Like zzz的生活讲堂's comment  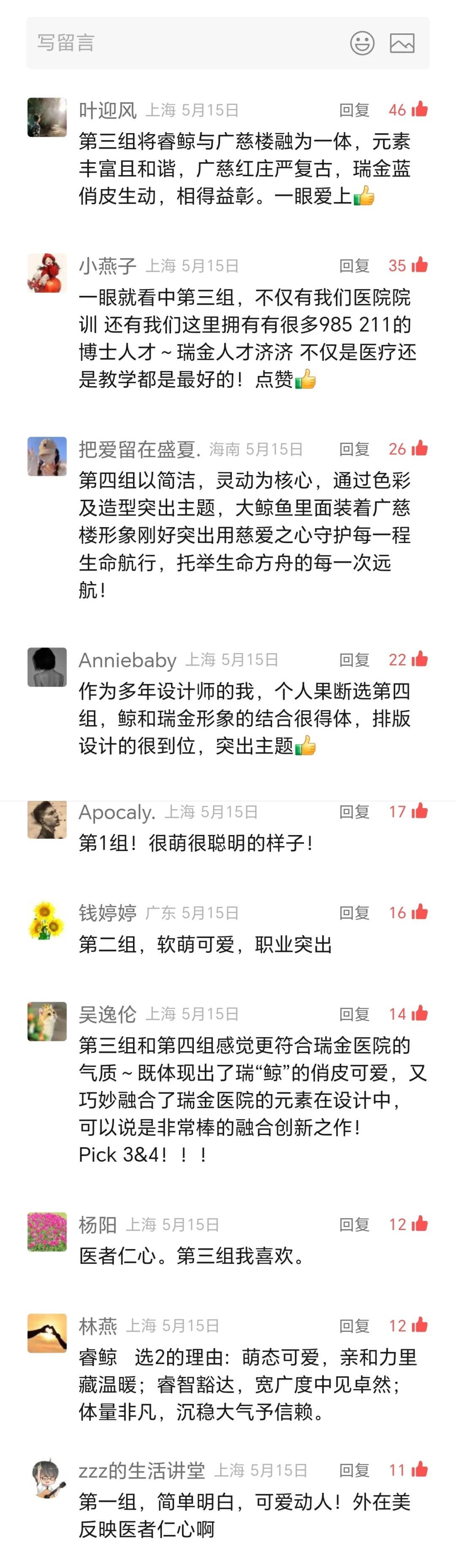tap(419, 1470)
